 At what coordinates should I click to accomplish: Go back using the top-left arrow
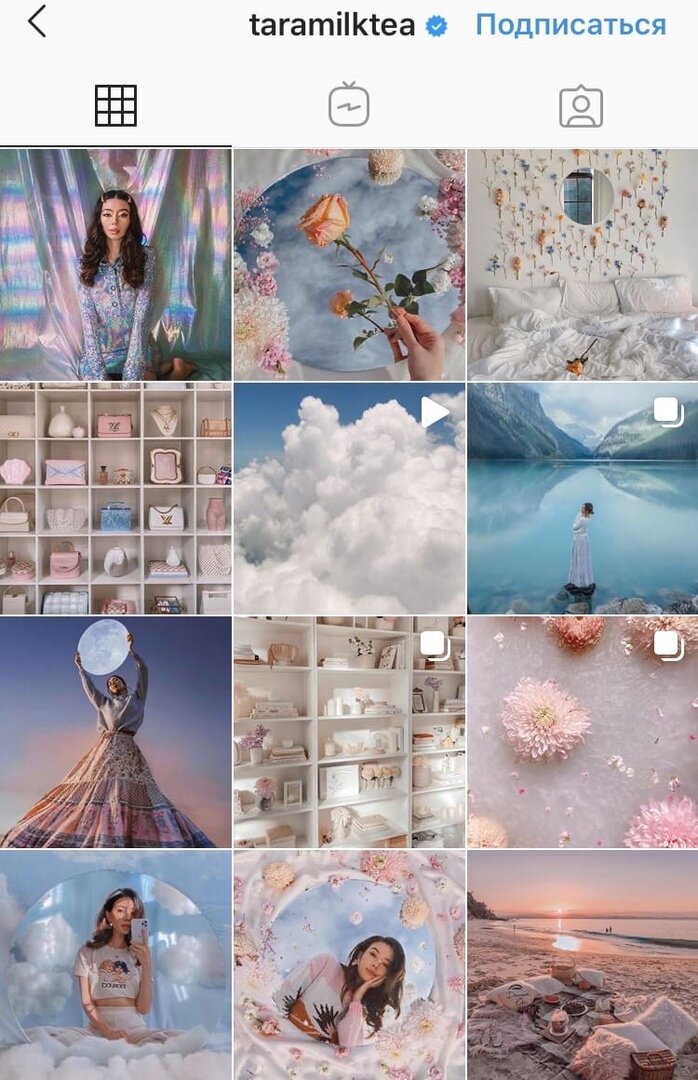tap(37, 22)
